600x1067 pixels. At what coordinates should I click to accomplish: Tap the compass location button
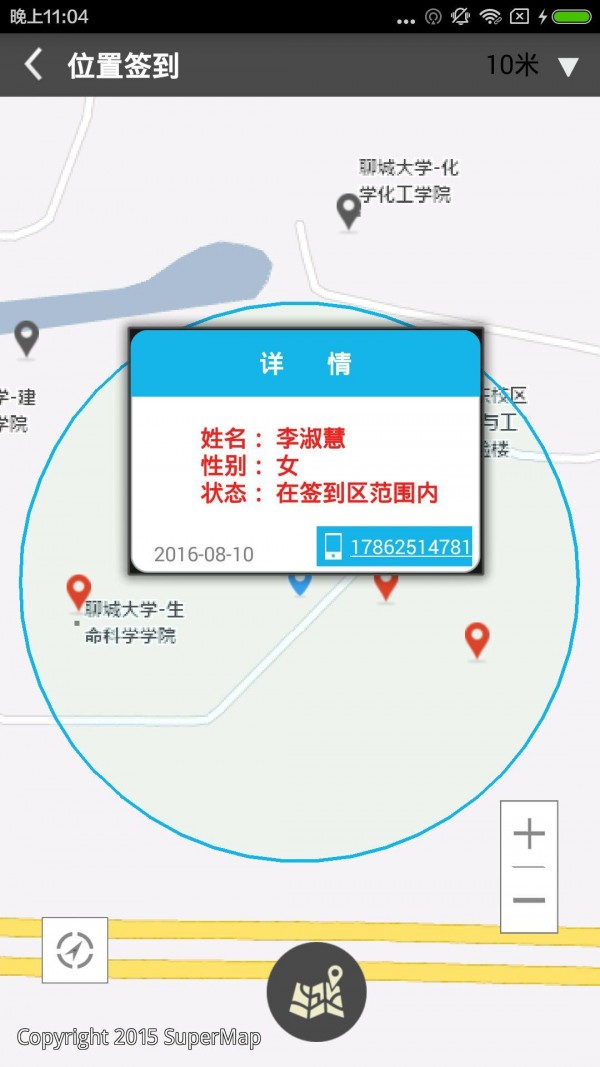tap(75, 950)
